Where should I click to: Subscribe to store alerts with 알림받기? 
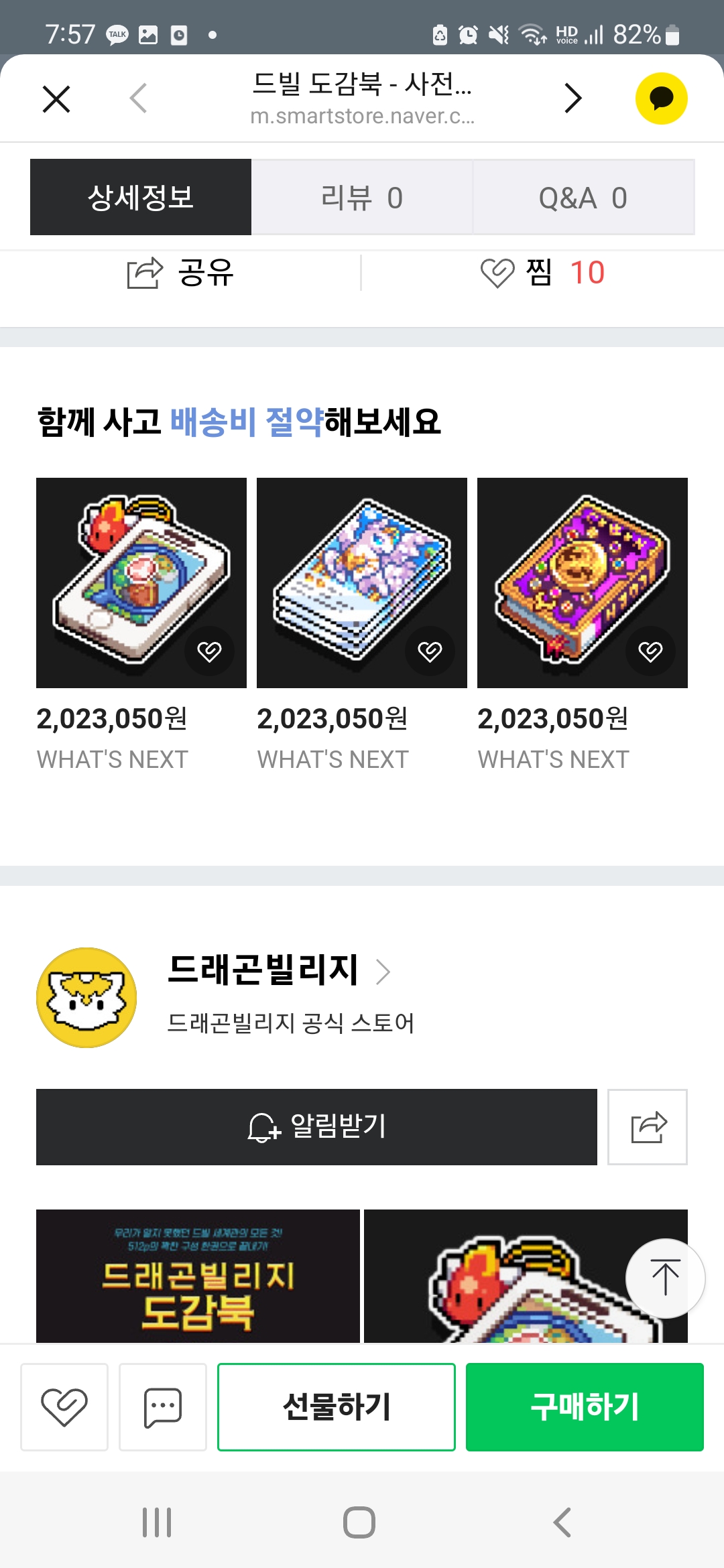pos(316,1127)
